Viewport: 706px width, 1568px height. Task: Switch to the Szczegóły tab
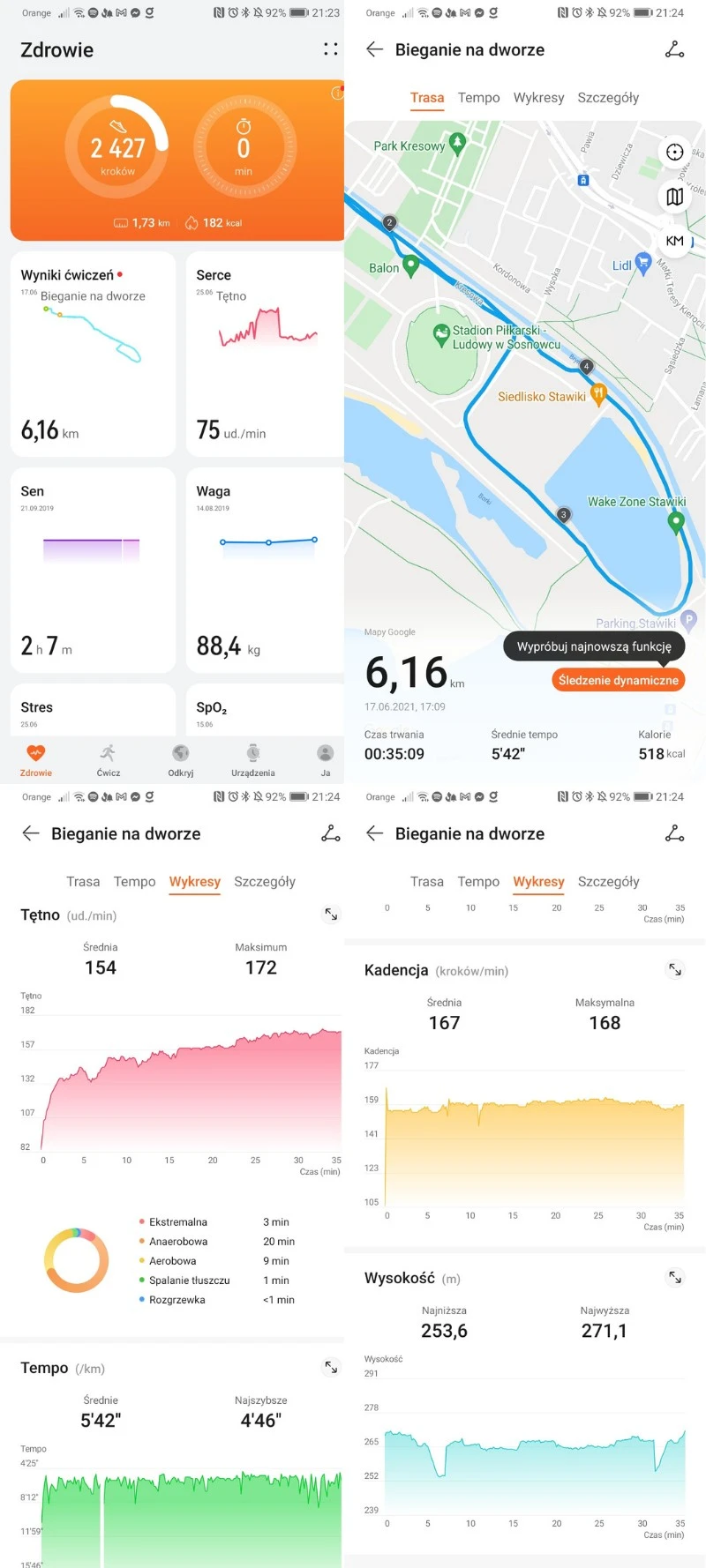(608, 97)
